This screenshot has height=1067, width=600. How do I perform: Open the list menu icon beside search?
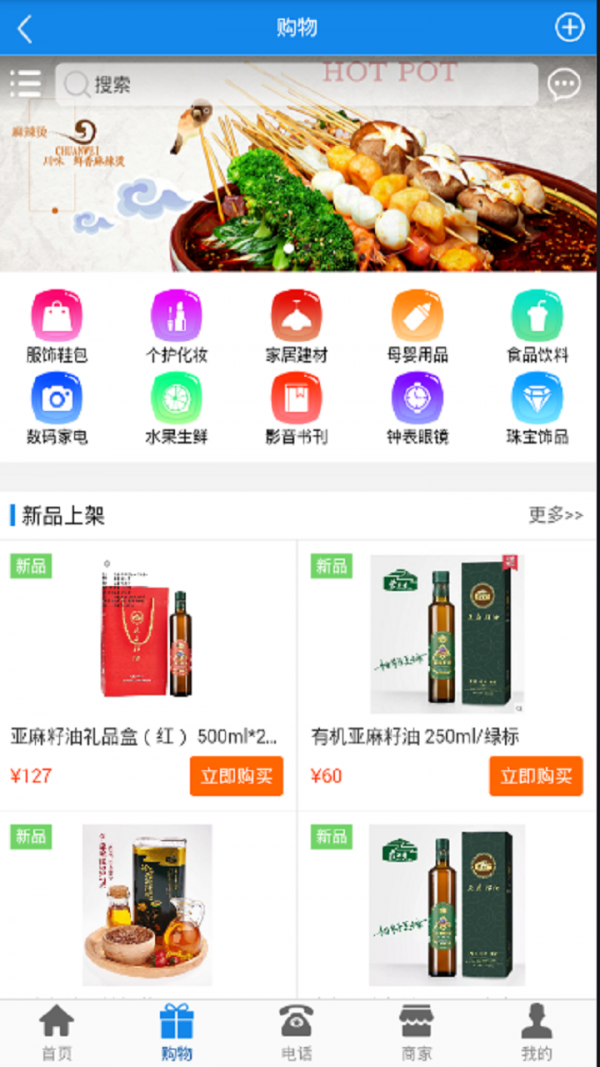tap(26, 84)
